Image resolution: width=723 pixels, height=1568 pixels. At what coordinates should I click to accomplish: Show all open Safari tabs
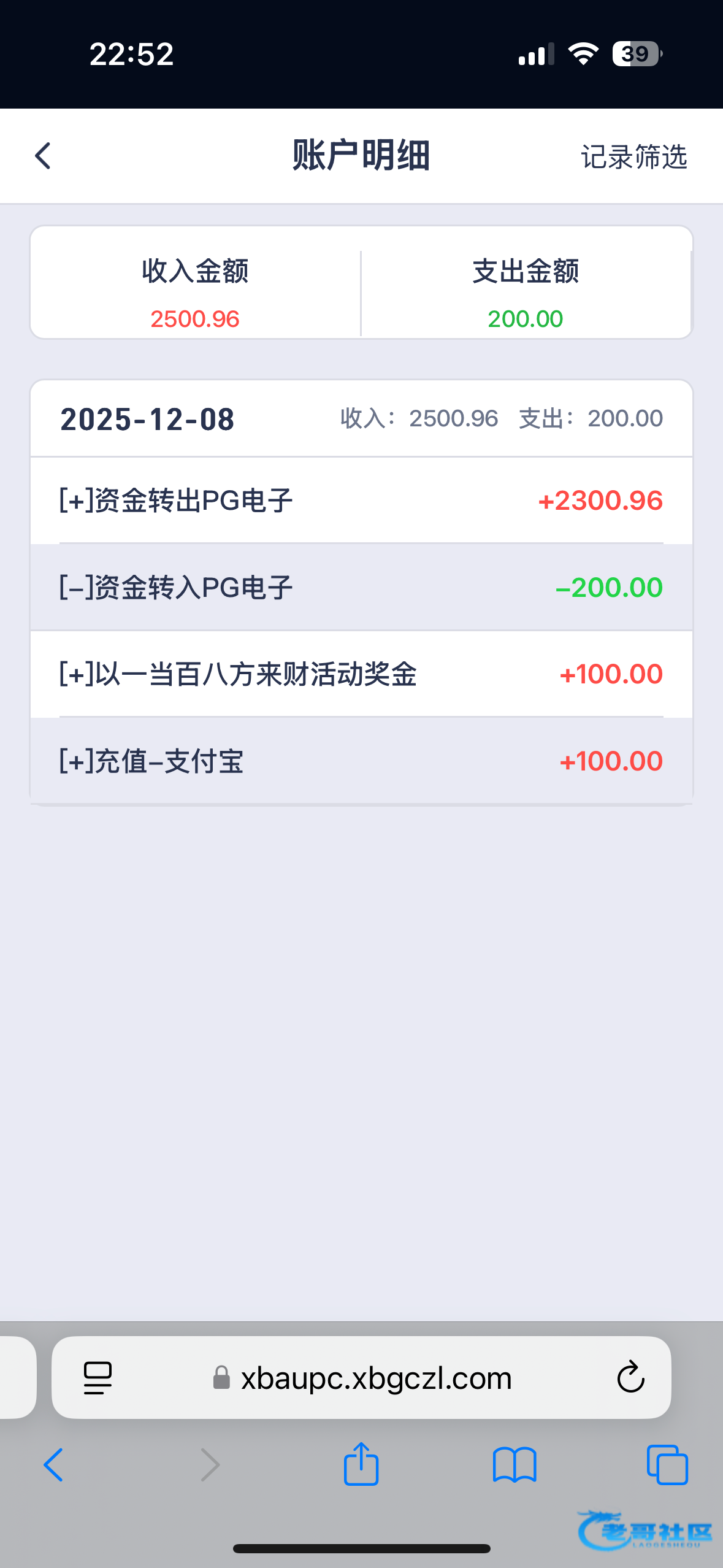pyautogui.click(x=667, y=1465)
